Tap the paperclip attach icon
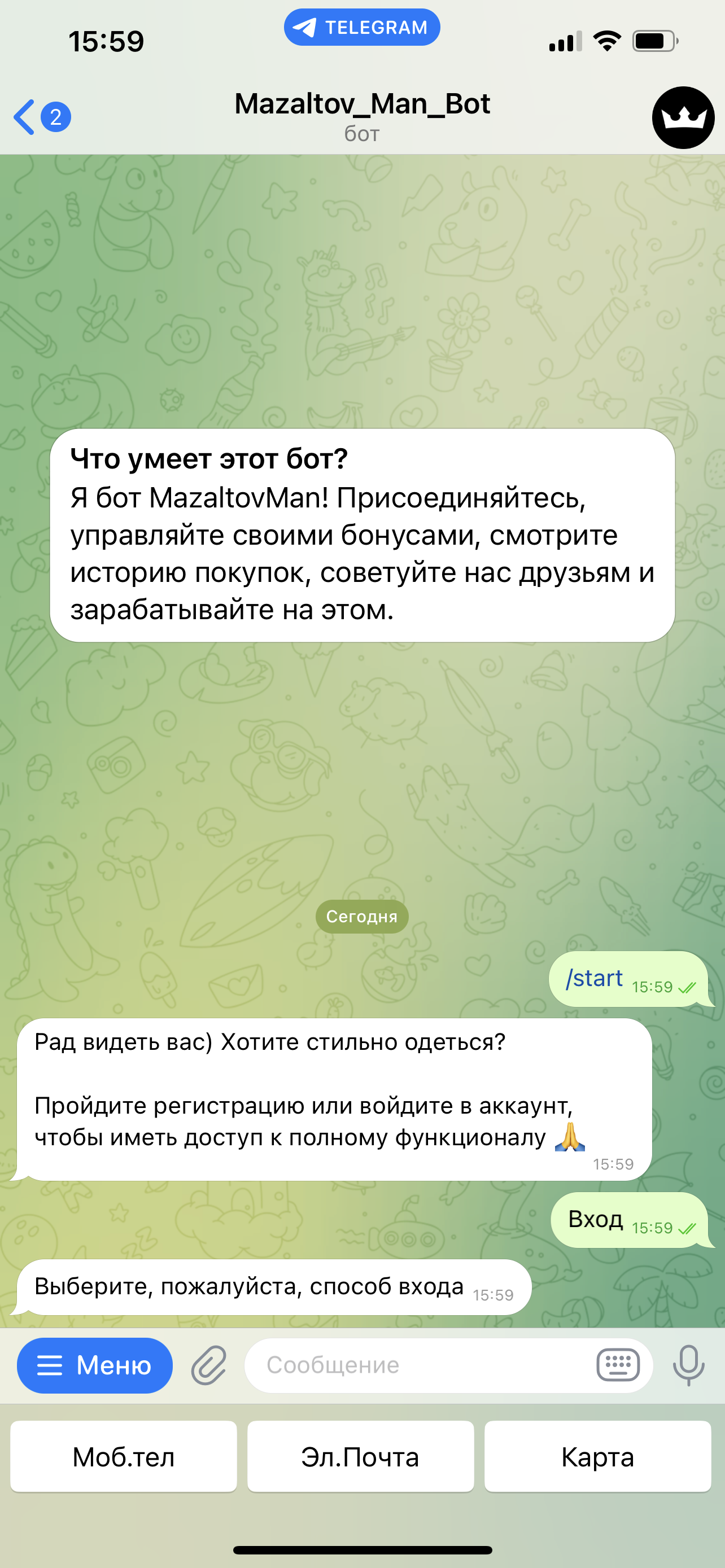Image resolution: width=725 pixels, height=1568 pixels. [209, 1365]
